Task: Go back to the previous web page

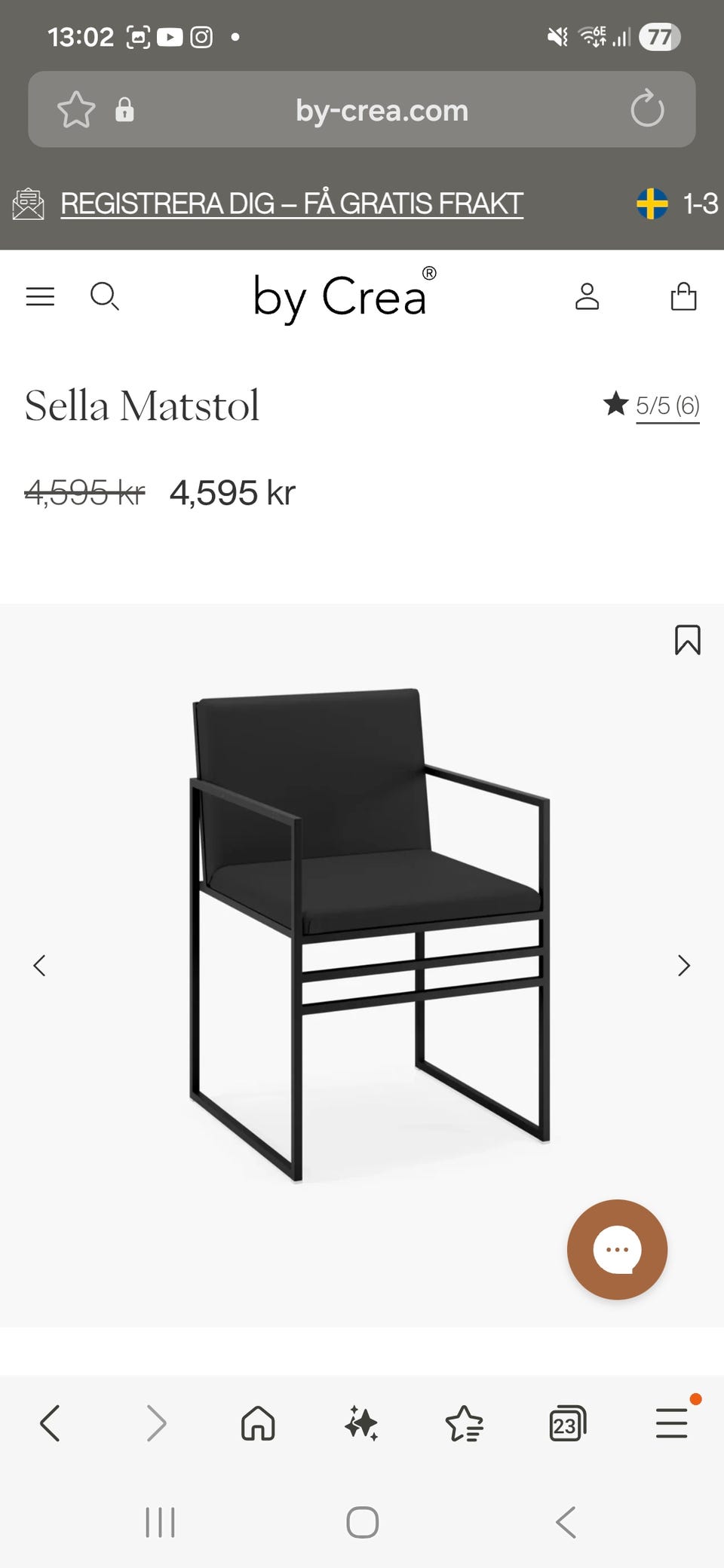Action: (x=51, y=1423)
